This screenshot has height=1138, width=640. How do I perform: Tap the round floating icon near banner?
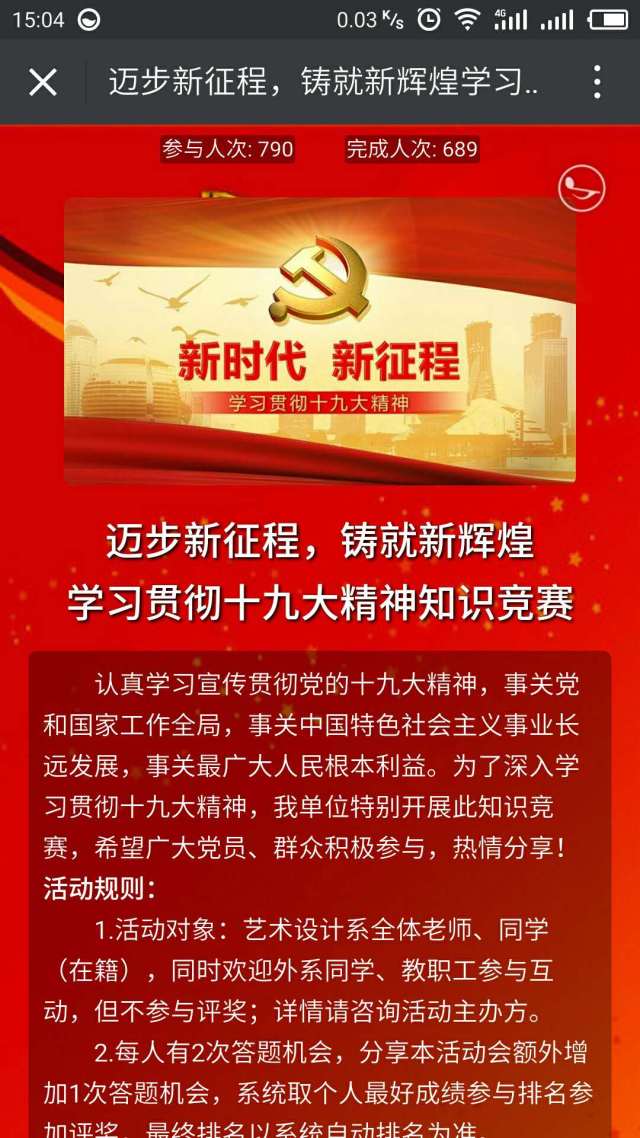(x=581, y=189)
